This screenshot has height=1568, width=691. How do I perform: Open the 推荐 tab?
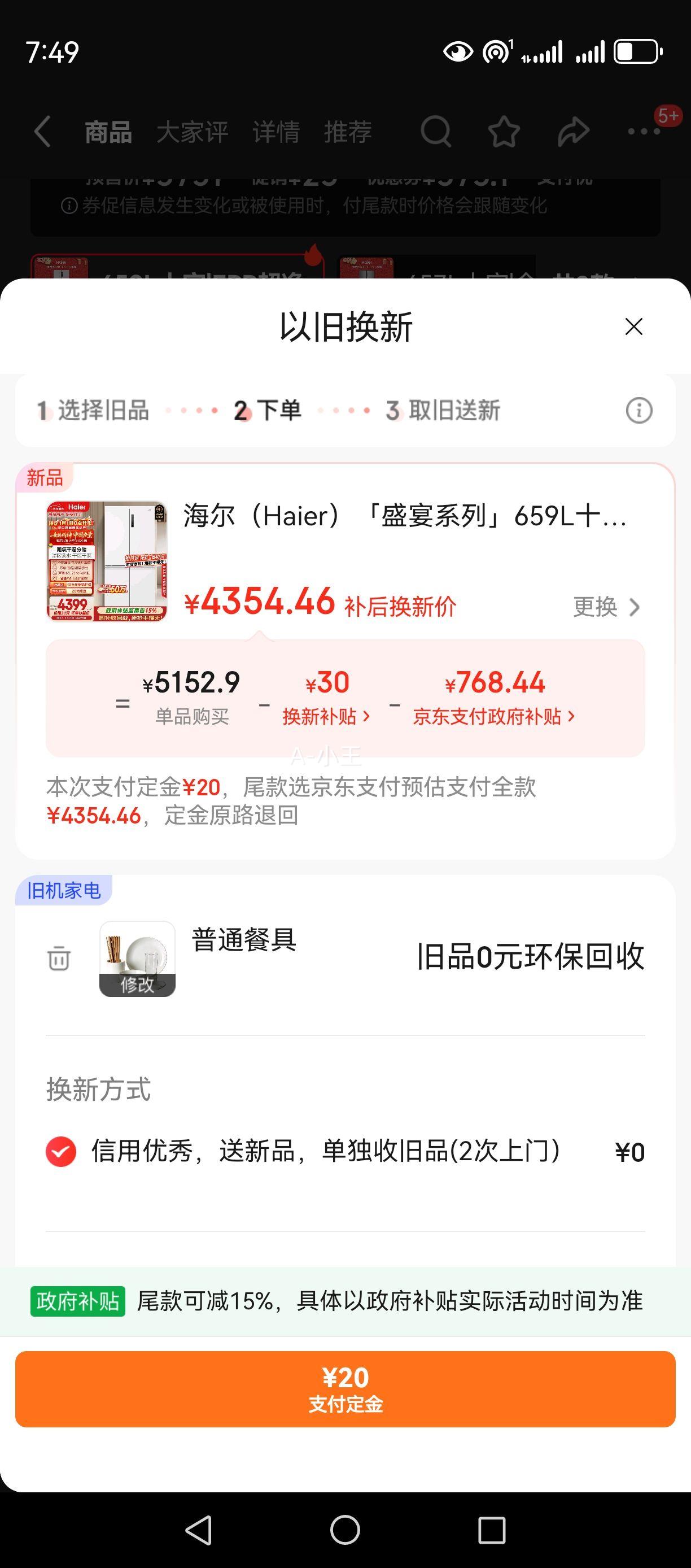(x=348, y=132)
